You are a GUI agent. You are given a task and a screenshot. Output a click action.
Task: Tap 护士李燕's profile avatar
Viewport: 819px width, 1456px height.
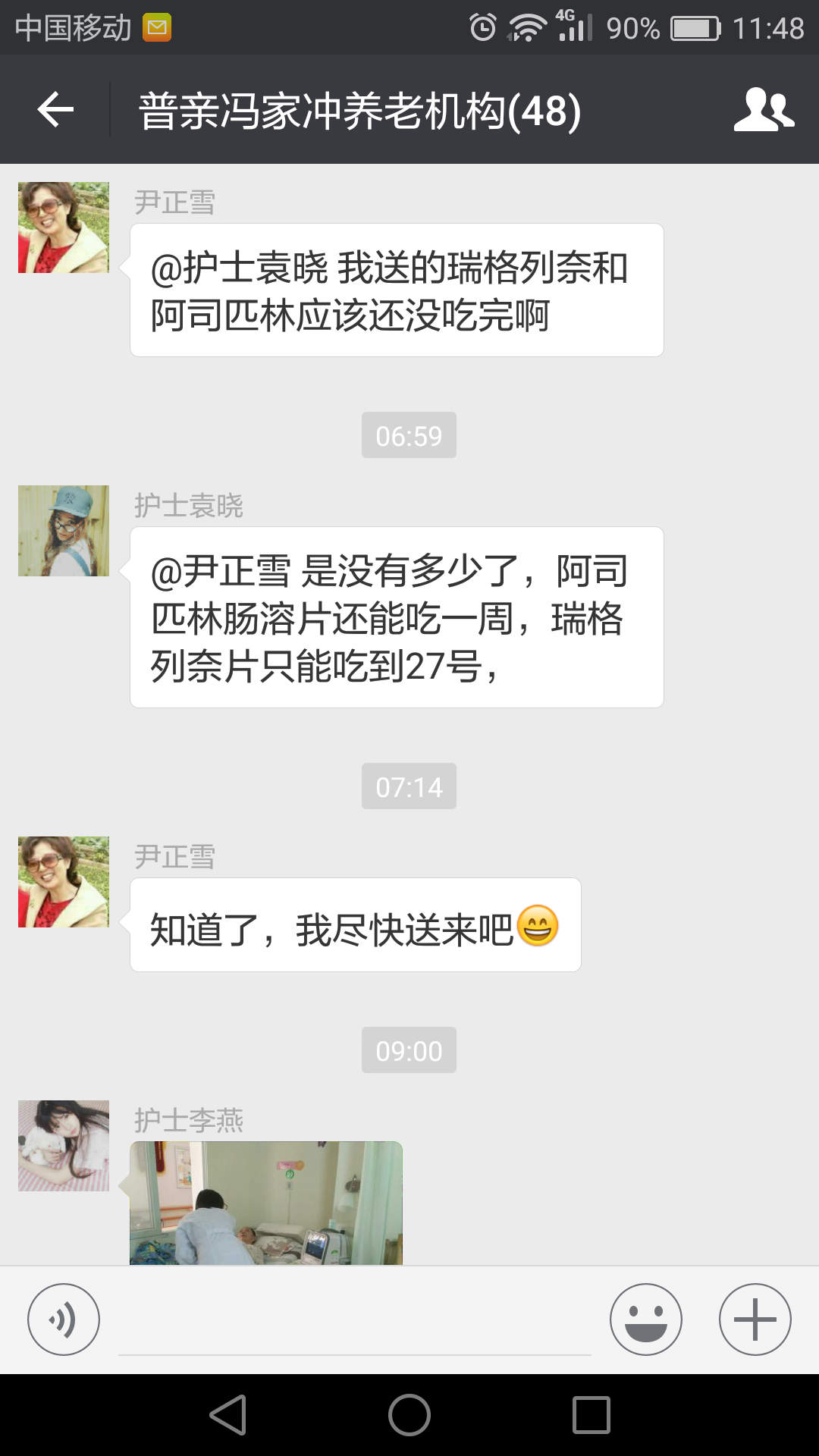[64, 1145]
